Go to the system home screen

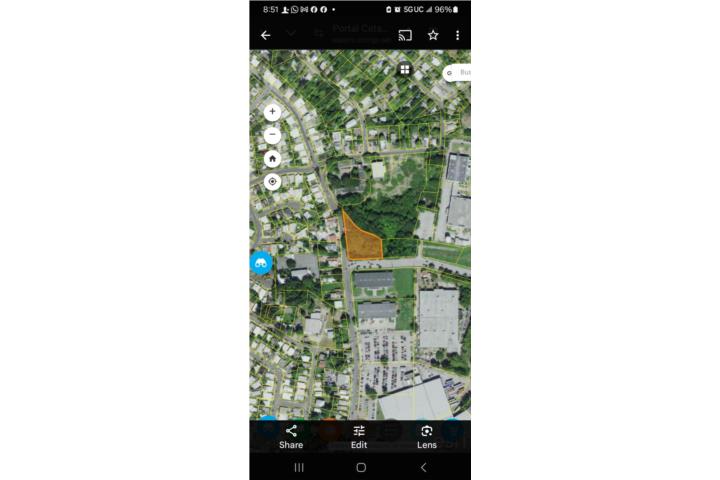361,467
